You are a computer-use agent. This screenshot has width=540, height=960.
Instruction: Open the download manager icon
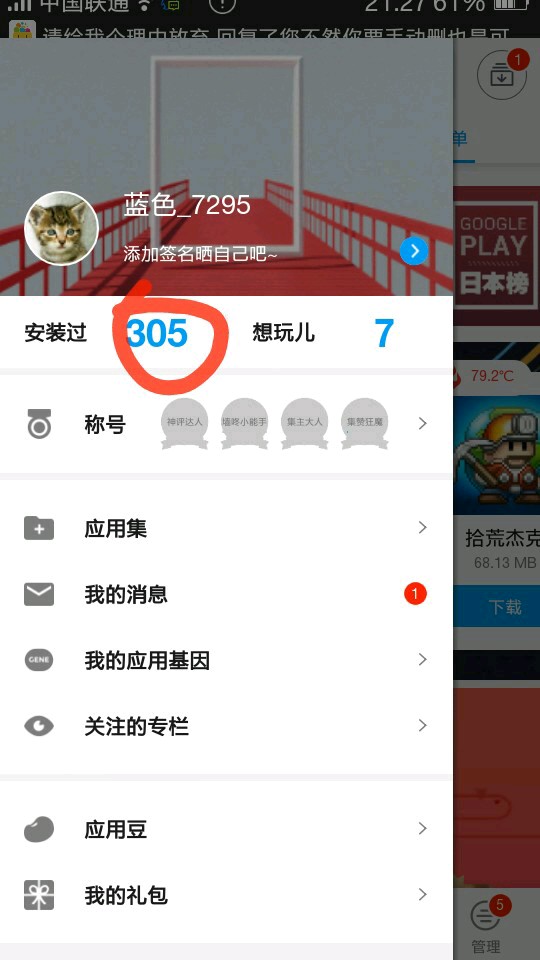coord(502,75)
